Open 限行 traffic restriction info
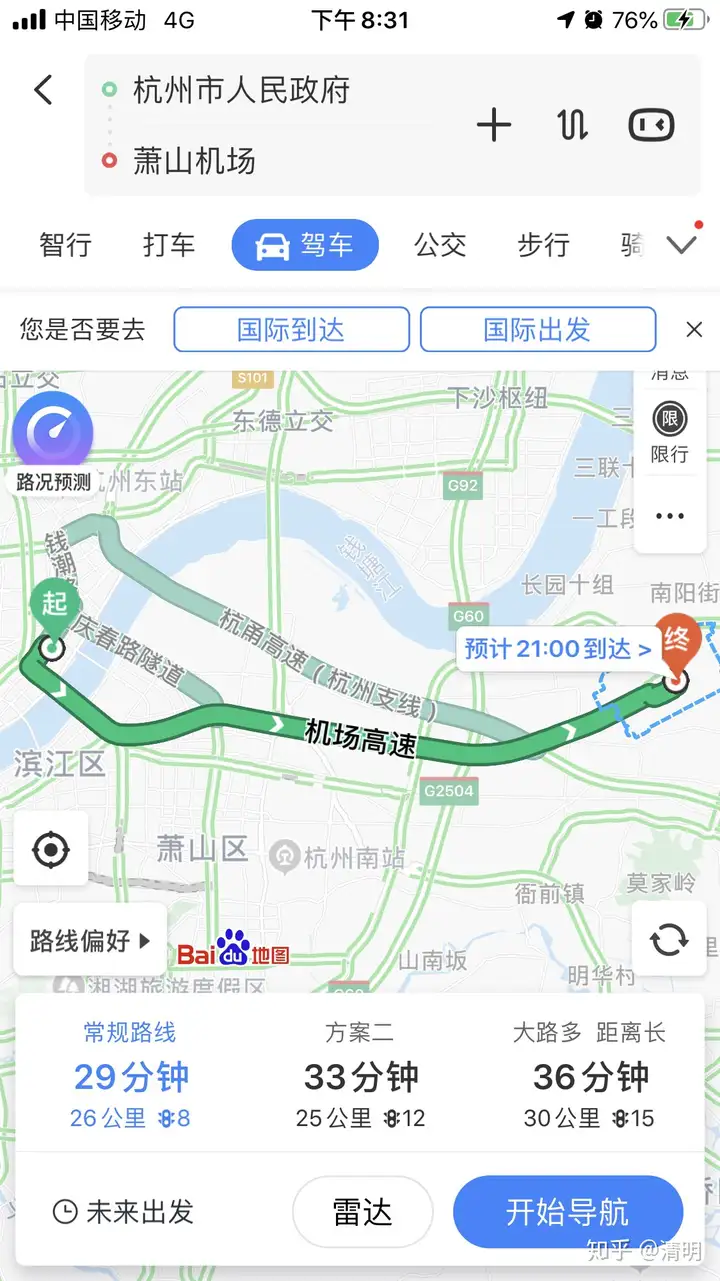The width and height of the screenshot is (720, 1281). point(670,433)
